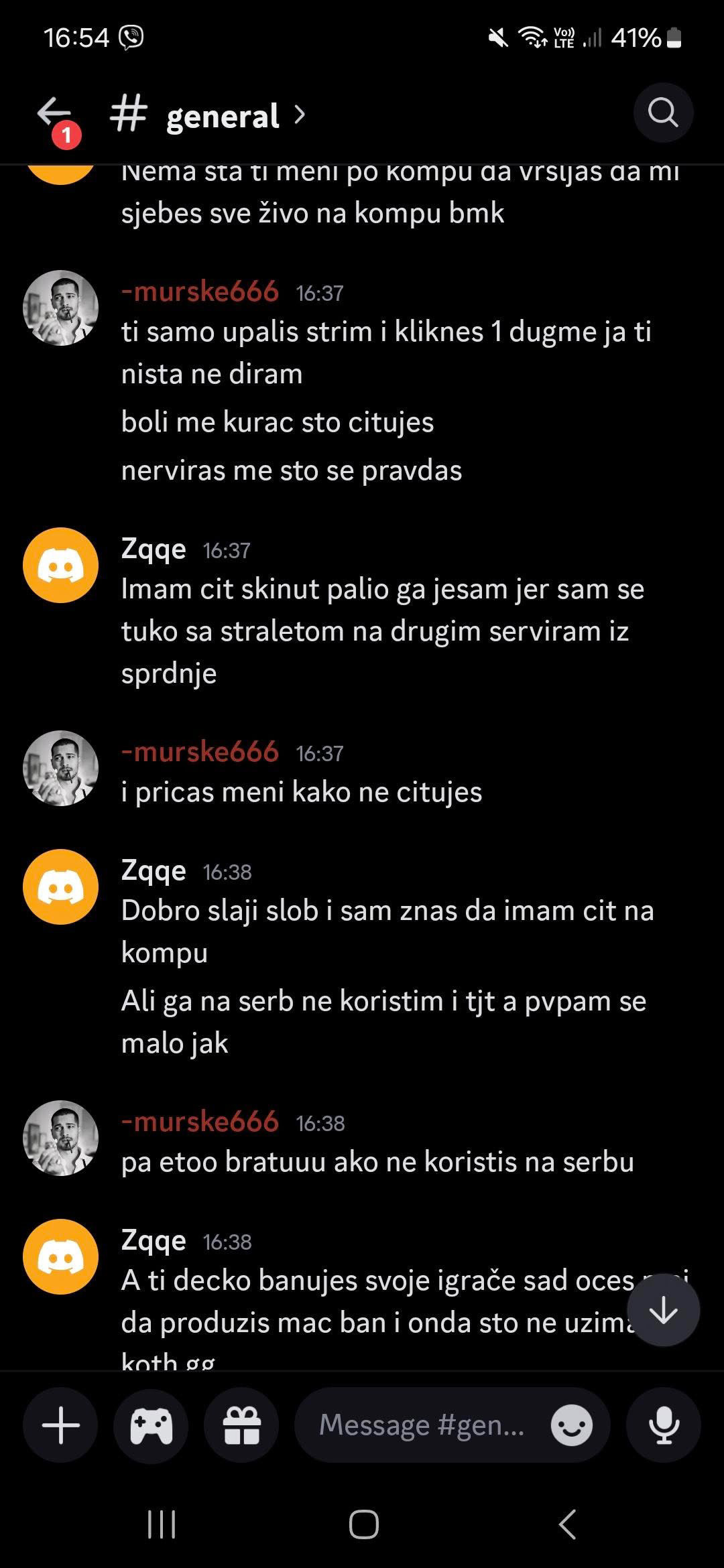Open the system recent apps view
Screen dimensions: 724x1568
(162, 1525)
